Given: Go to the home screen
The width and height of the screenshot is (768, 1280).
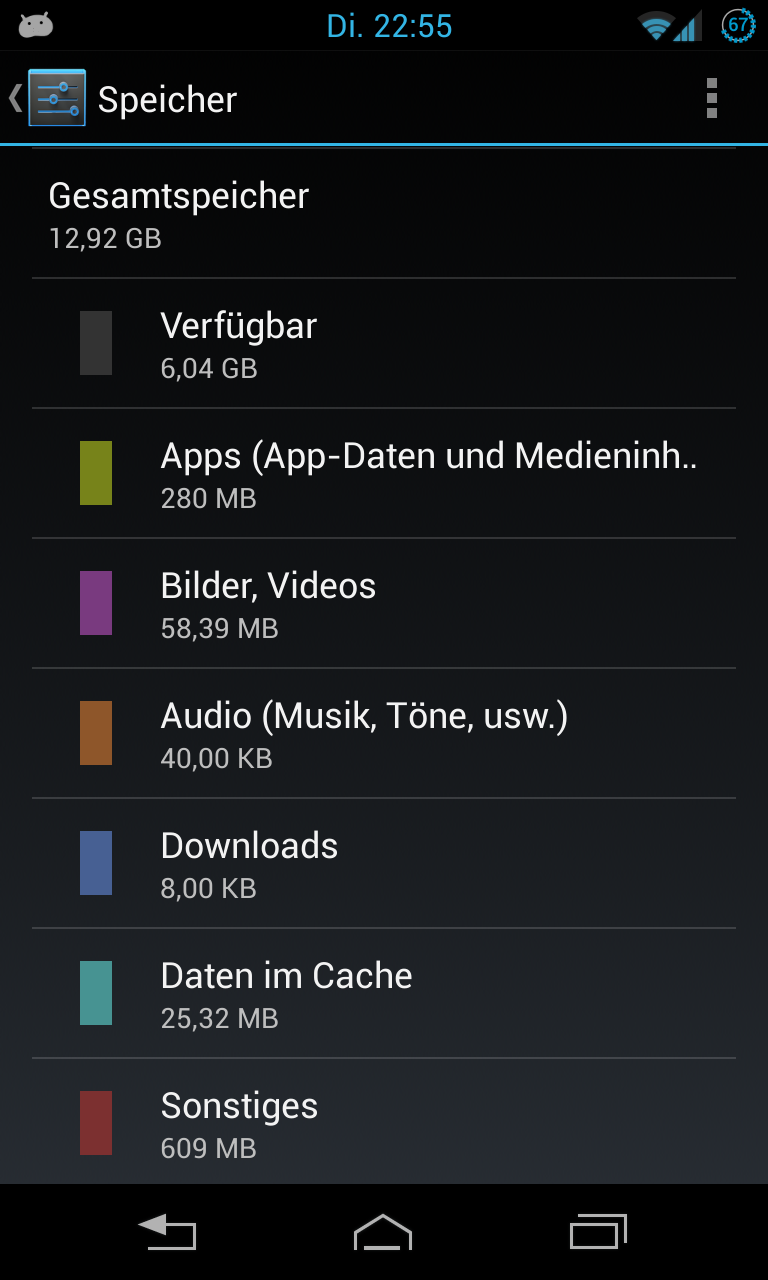Looking at the screenshot, I should click(x=383, y=1232).
